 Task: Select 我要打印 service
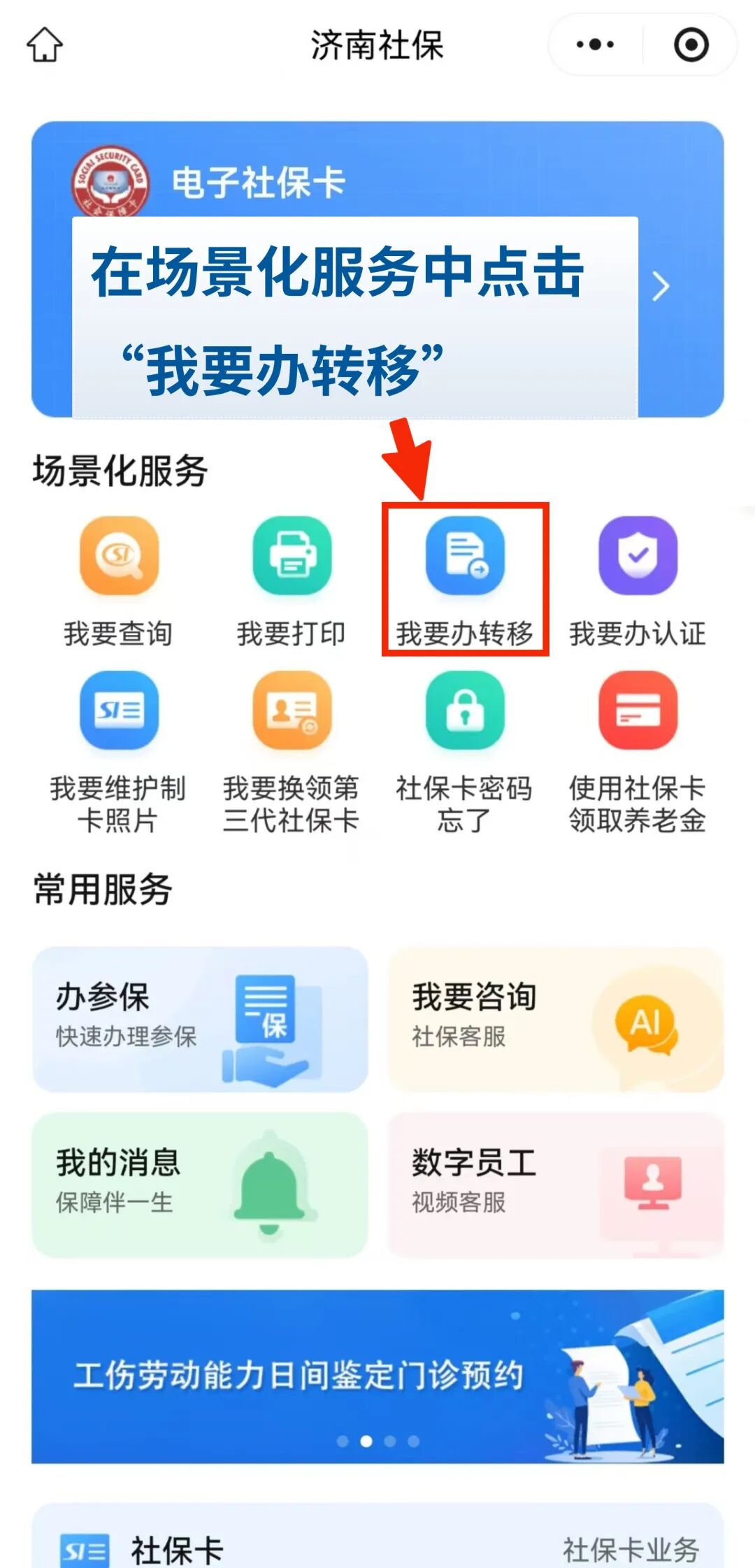[x=292, y=580]
